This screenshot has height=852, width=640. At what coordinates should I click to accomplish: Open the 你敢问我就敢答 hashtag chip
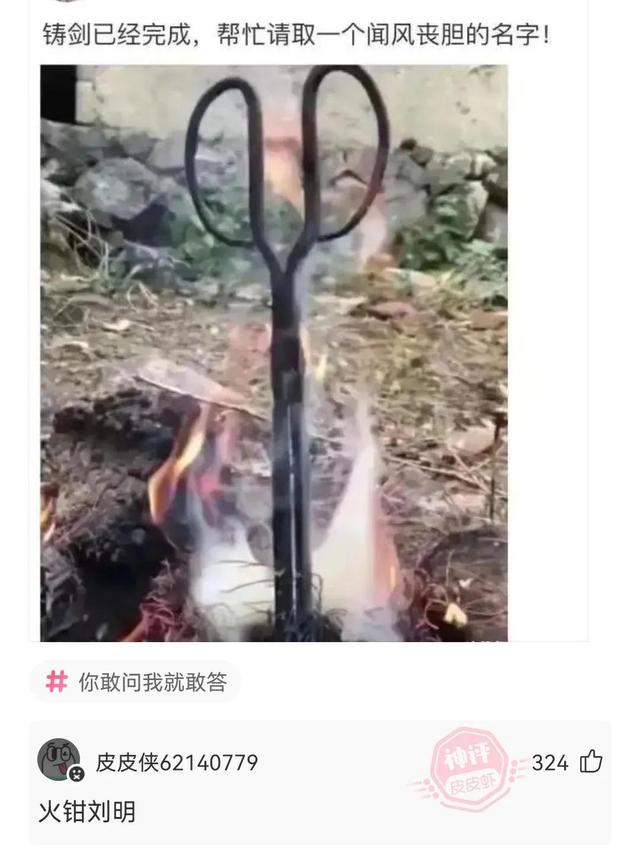[x=135, y=682]
